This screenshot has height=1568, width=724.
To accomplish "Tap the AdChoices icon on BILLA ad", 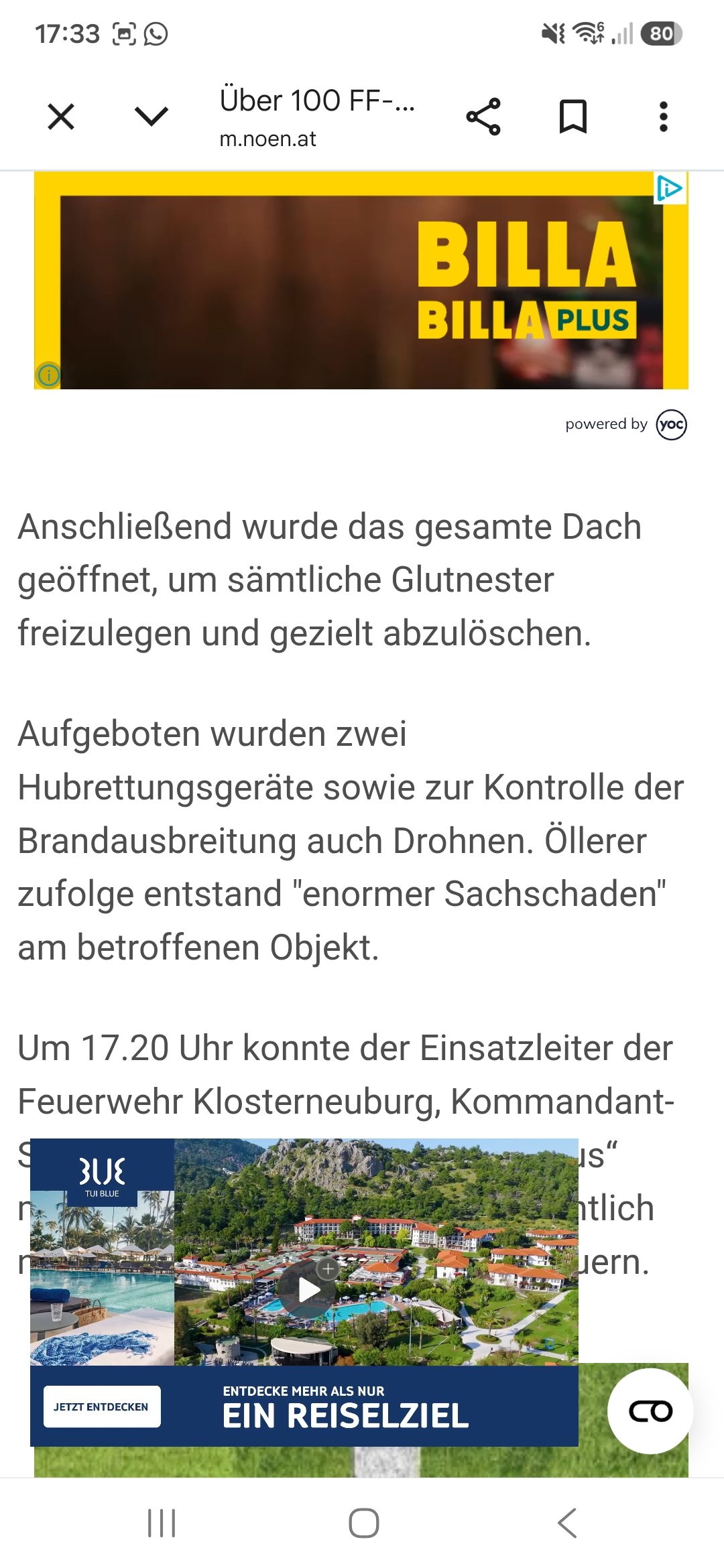I will click(x=670, y=188).
